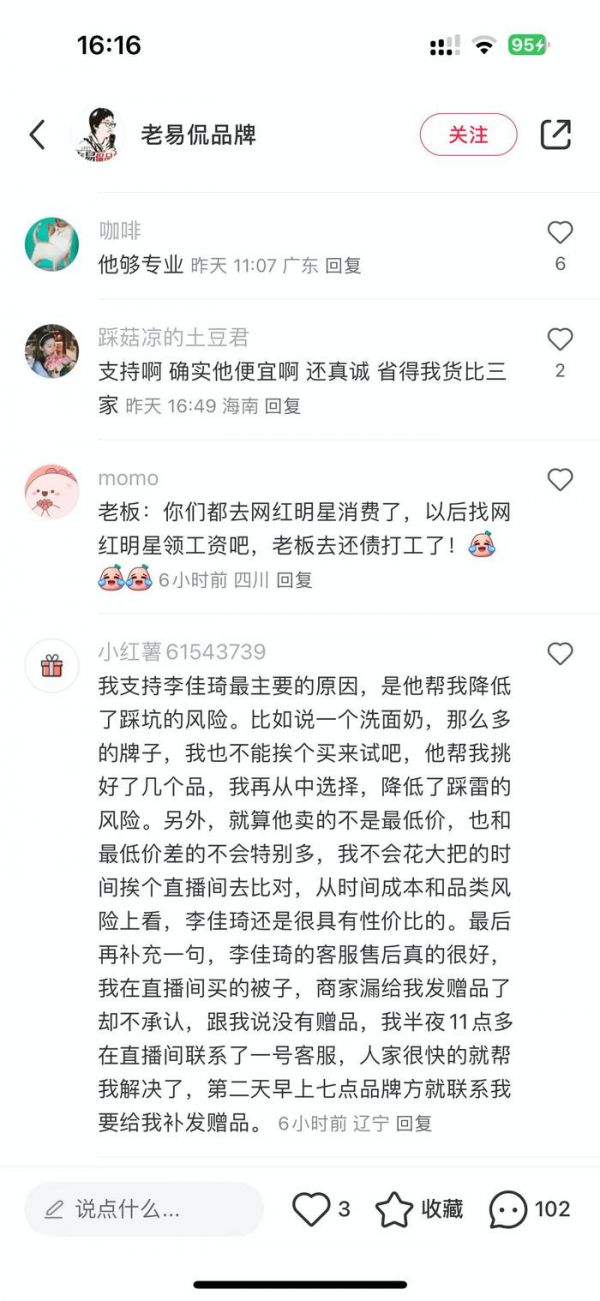Screen dimensions: 600x1301
Task: Like 踩菇凉的土豆君's comment
Action: [x=560, y=339]
